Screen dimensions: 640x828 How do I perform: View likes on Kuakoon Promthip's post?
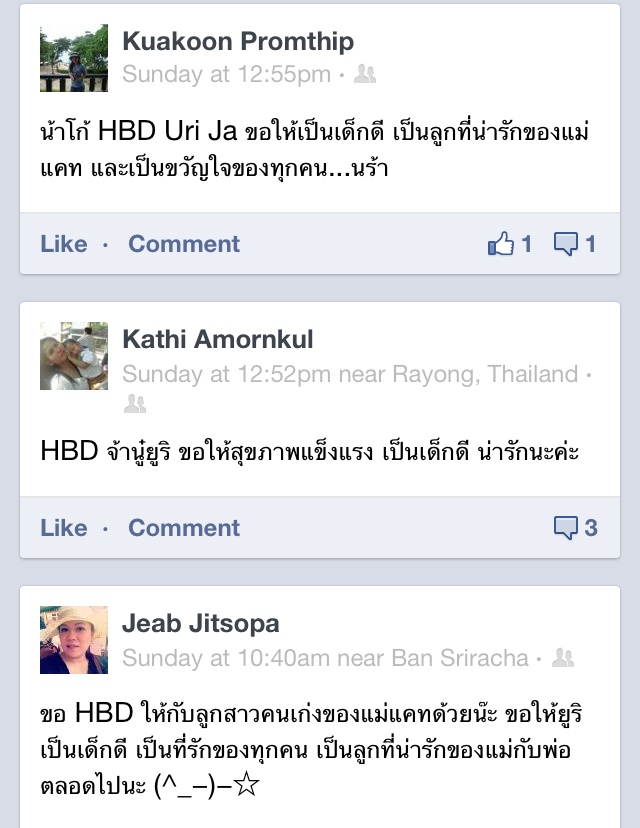(x=510, y=244)
